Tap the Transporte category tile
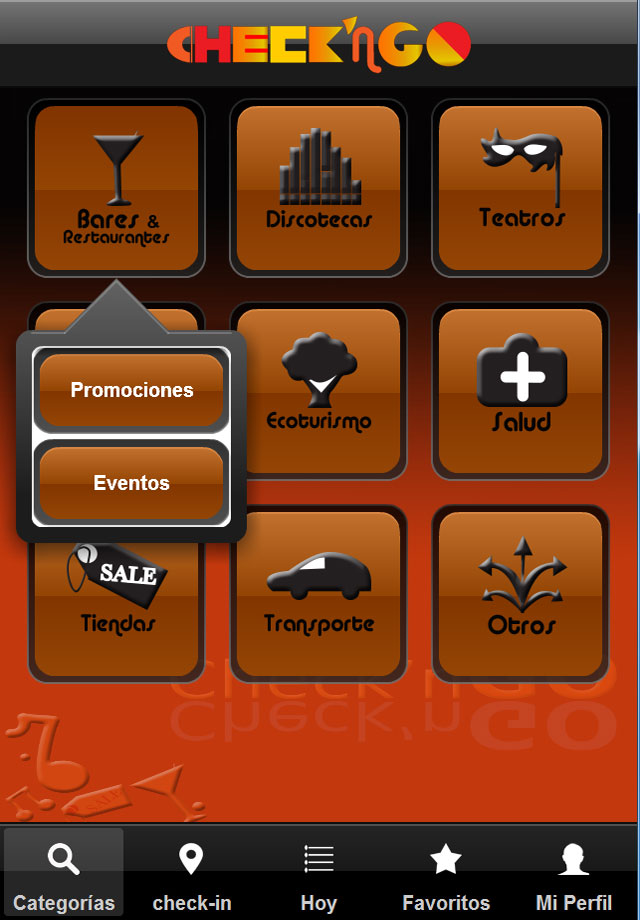640x920 pixels. click(319, 596)
